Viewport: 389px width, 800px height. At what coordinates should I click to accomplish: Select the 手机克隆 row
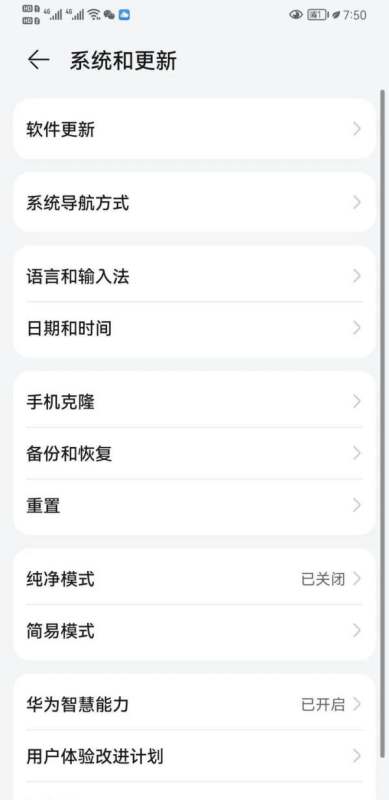pos(194,402)
